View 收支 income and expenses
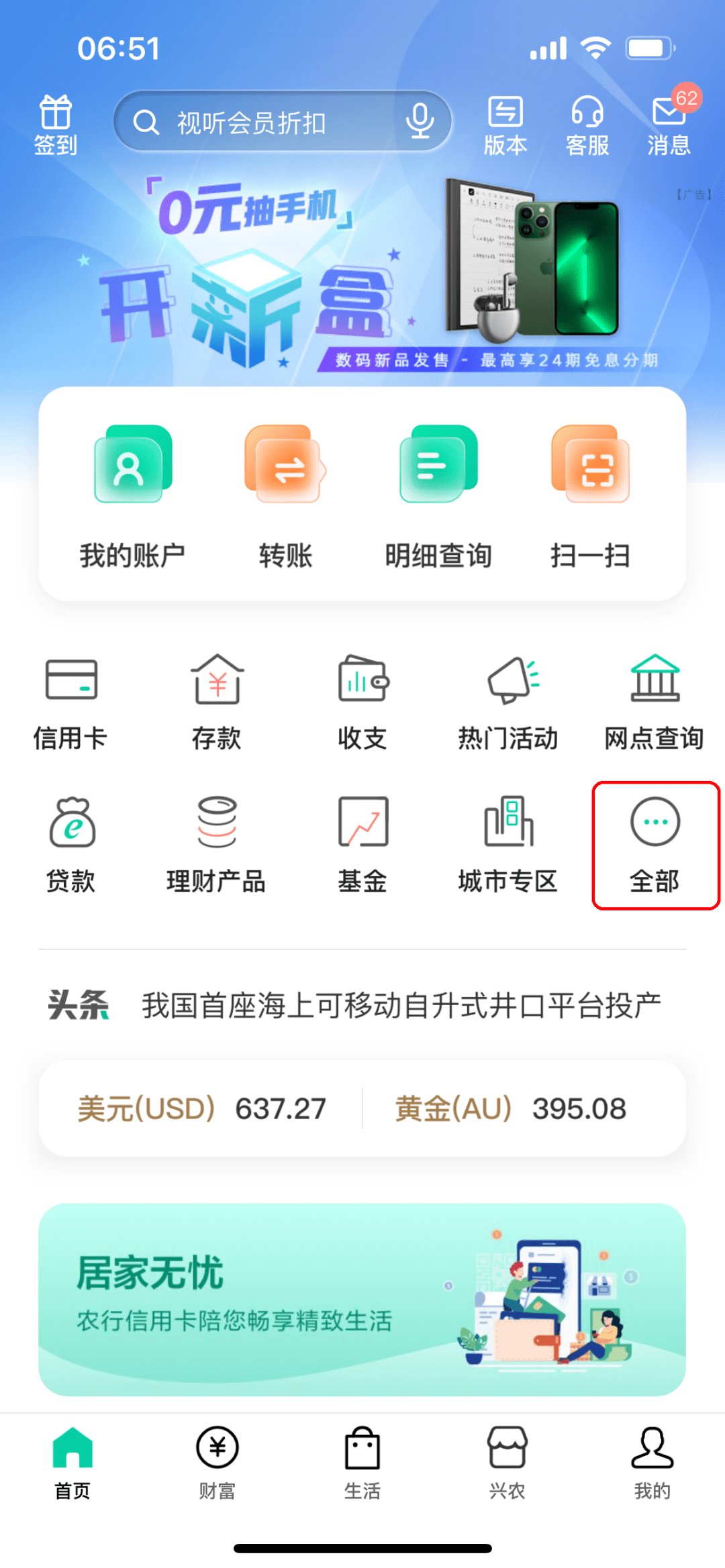Screen dimensions: 725x1568 pos(362,701)
